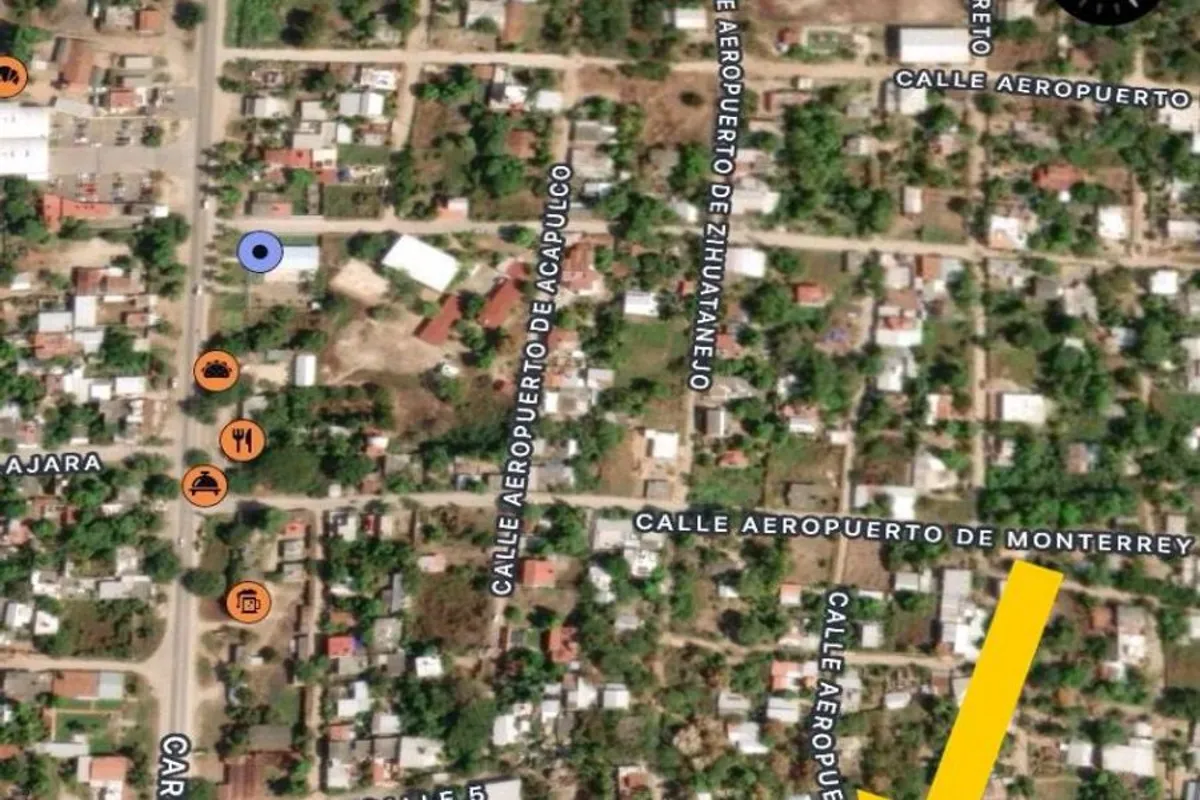The height and width of the screenshot is (800, 1200).
Task: Tap the blue location dot
Action: click(x=260, y=252)
